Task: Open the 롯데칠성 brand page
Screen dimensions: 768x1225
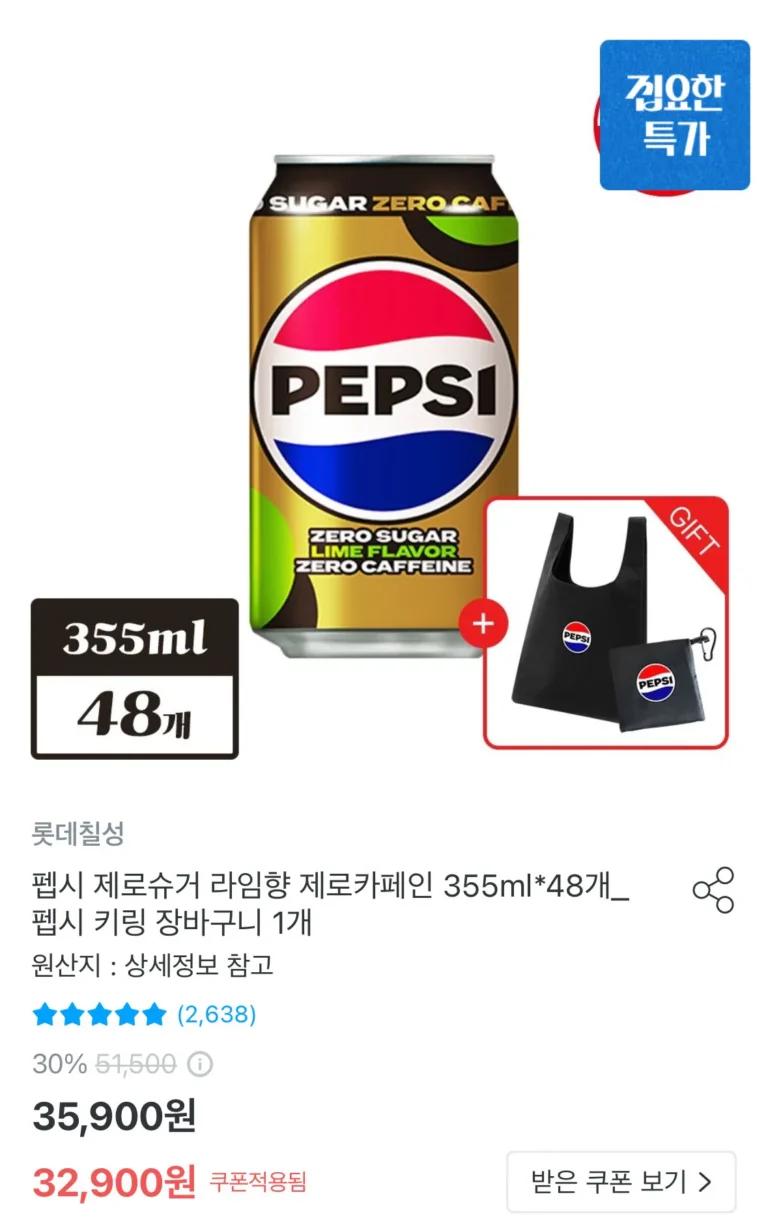Action: [78, 832]
